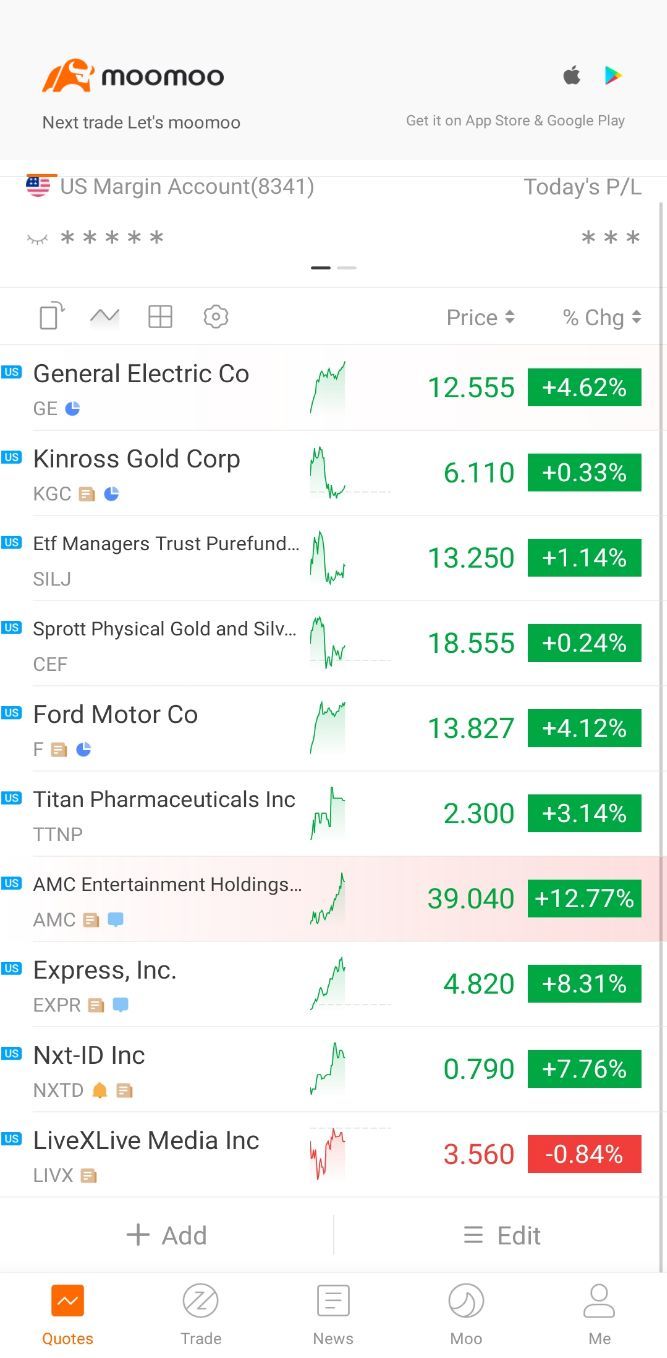Open the Google Play download link
Screen dimensions: 667x1358
tap(613, 75)
